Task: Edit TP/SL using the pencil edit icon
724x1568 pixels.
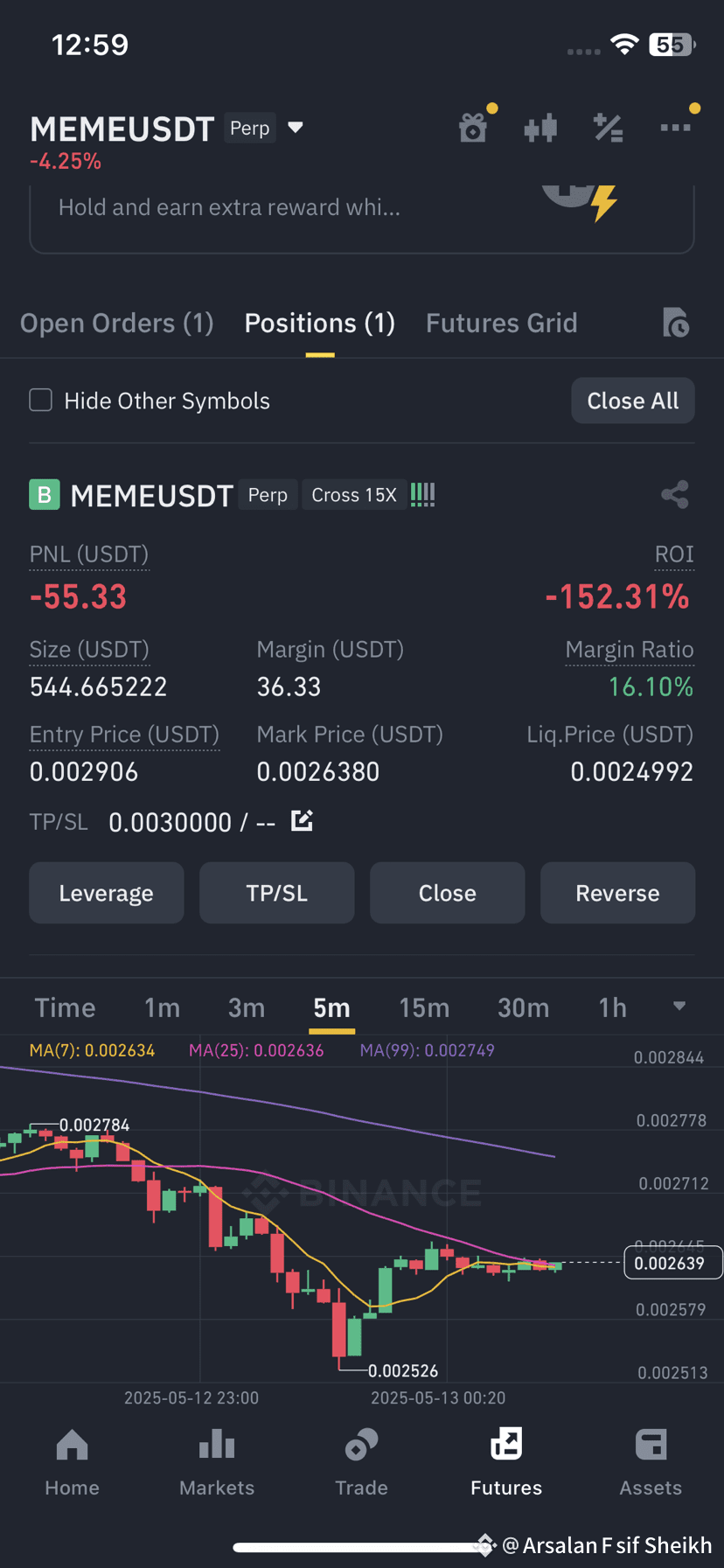Action: click(x=302, y=820)
